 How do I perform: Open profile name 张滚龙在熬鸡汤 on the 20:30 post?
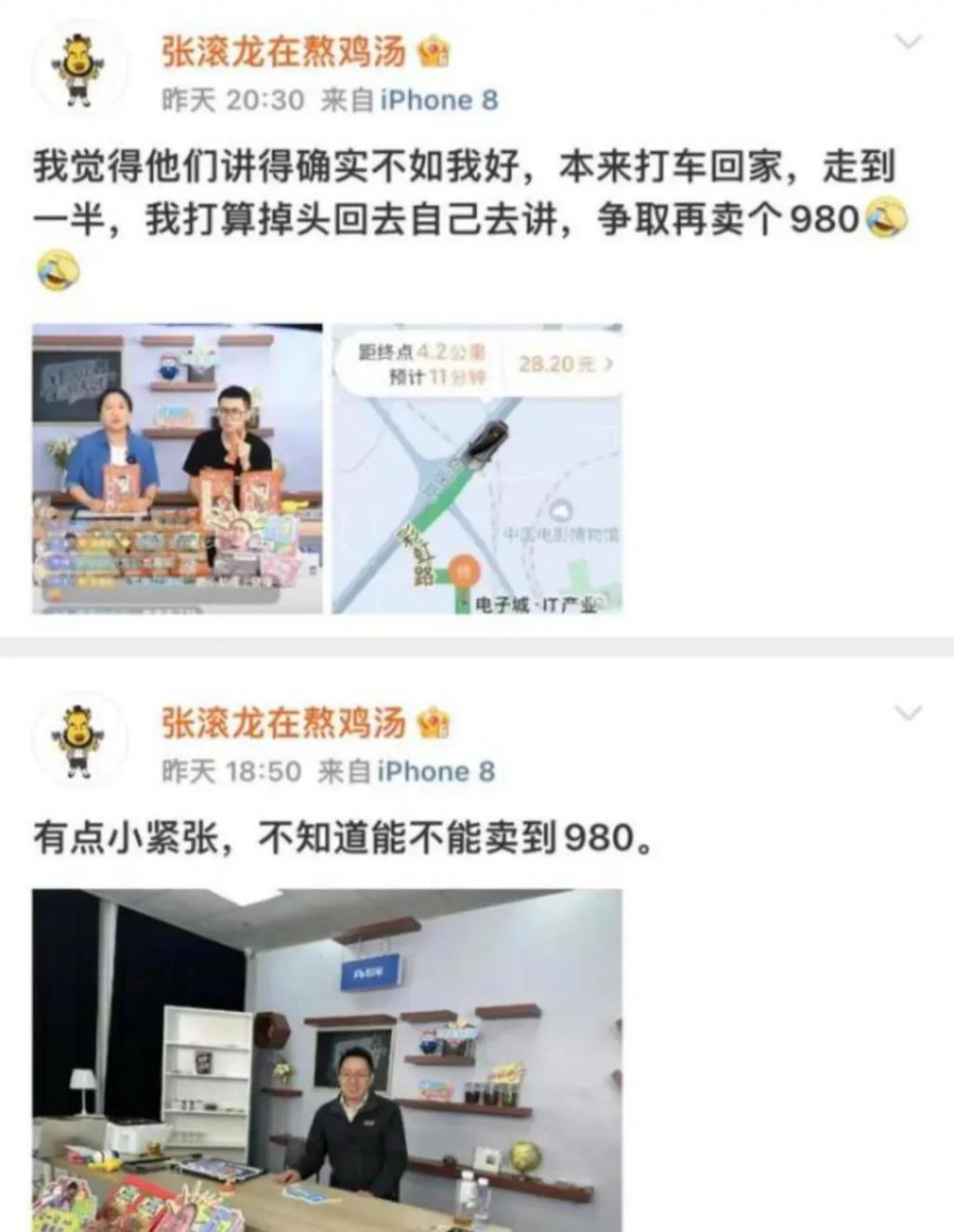pyautogui.click(x=284, y=51)
